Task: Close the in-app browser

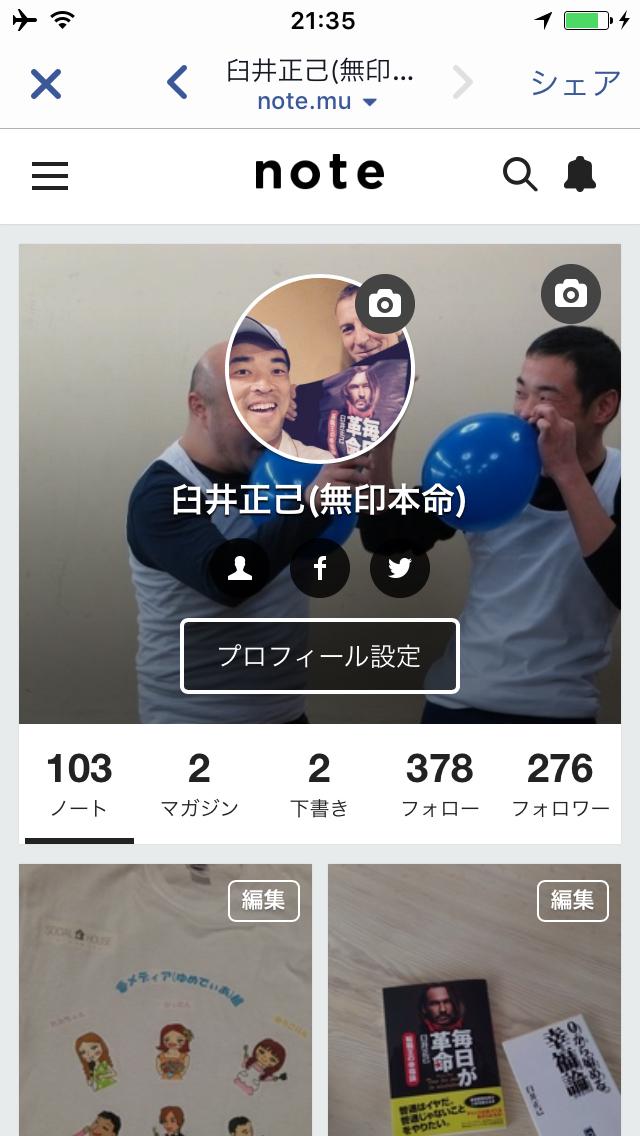Action: point(46,84)
